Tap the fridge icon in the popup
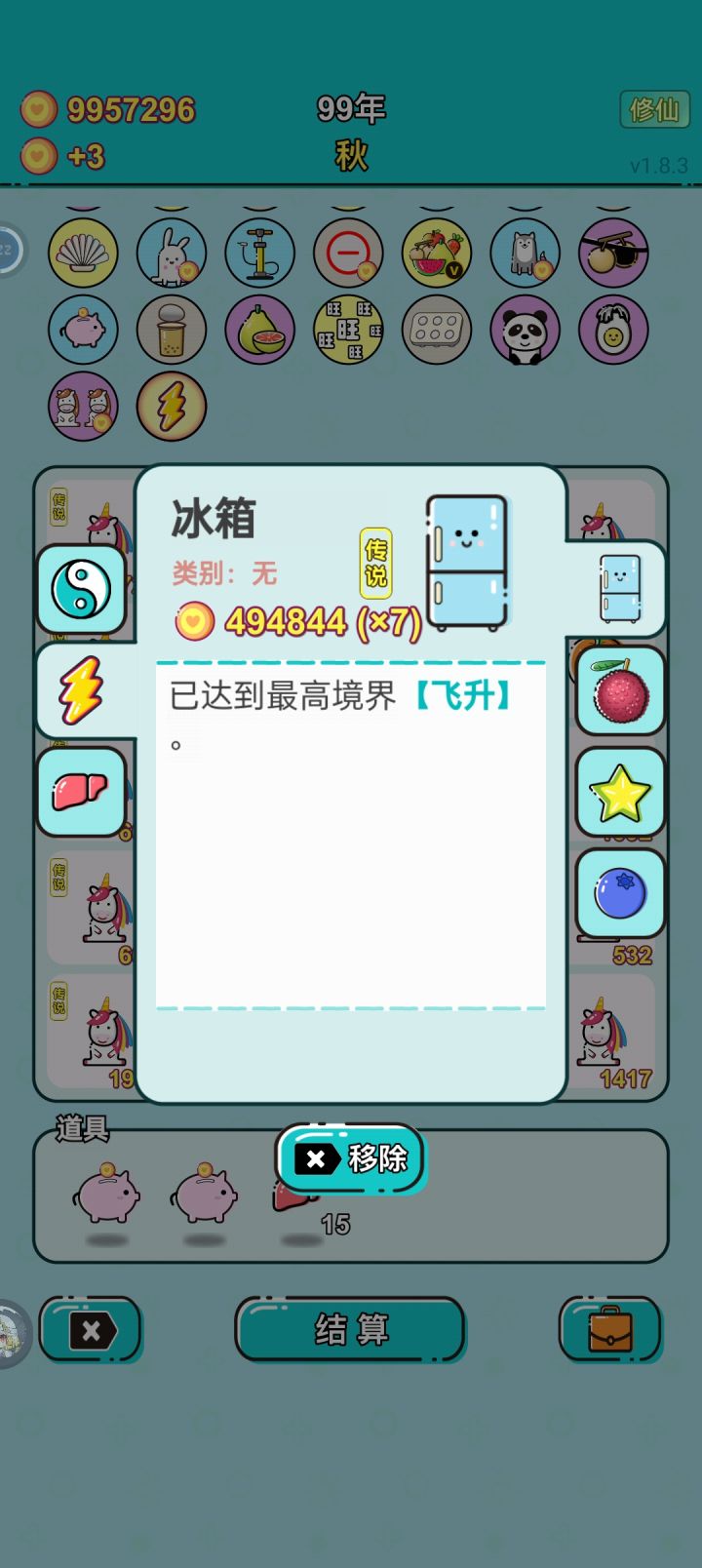702x1568 pixels. [x=467, y=561]
